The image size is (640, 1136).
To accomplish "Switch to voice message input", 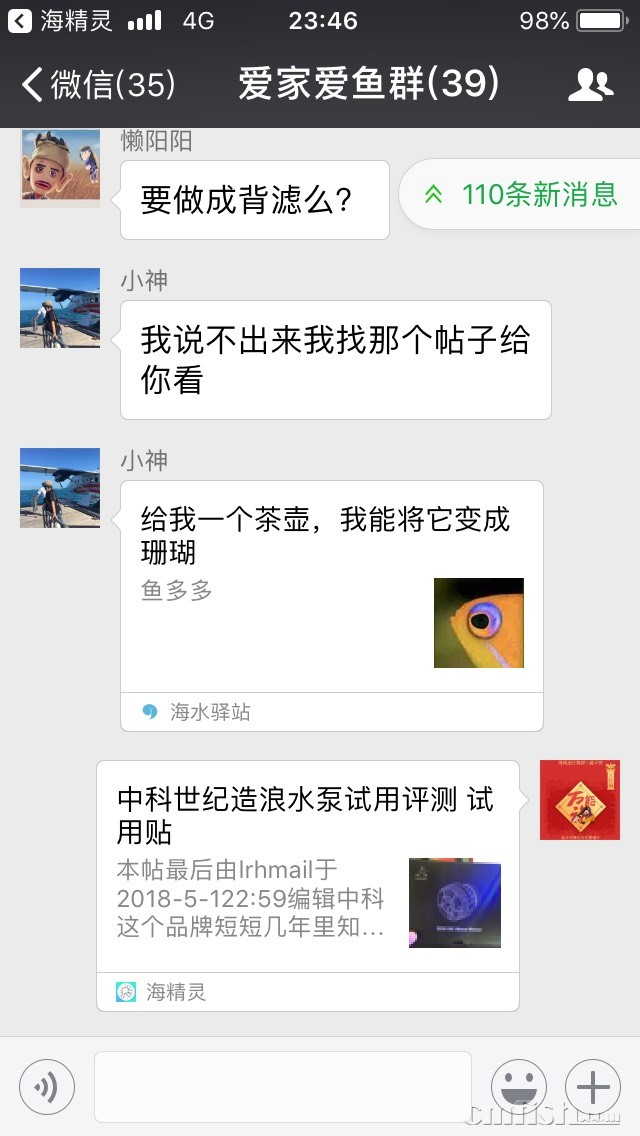I will pyautogui.click(x=47, y=1086).
